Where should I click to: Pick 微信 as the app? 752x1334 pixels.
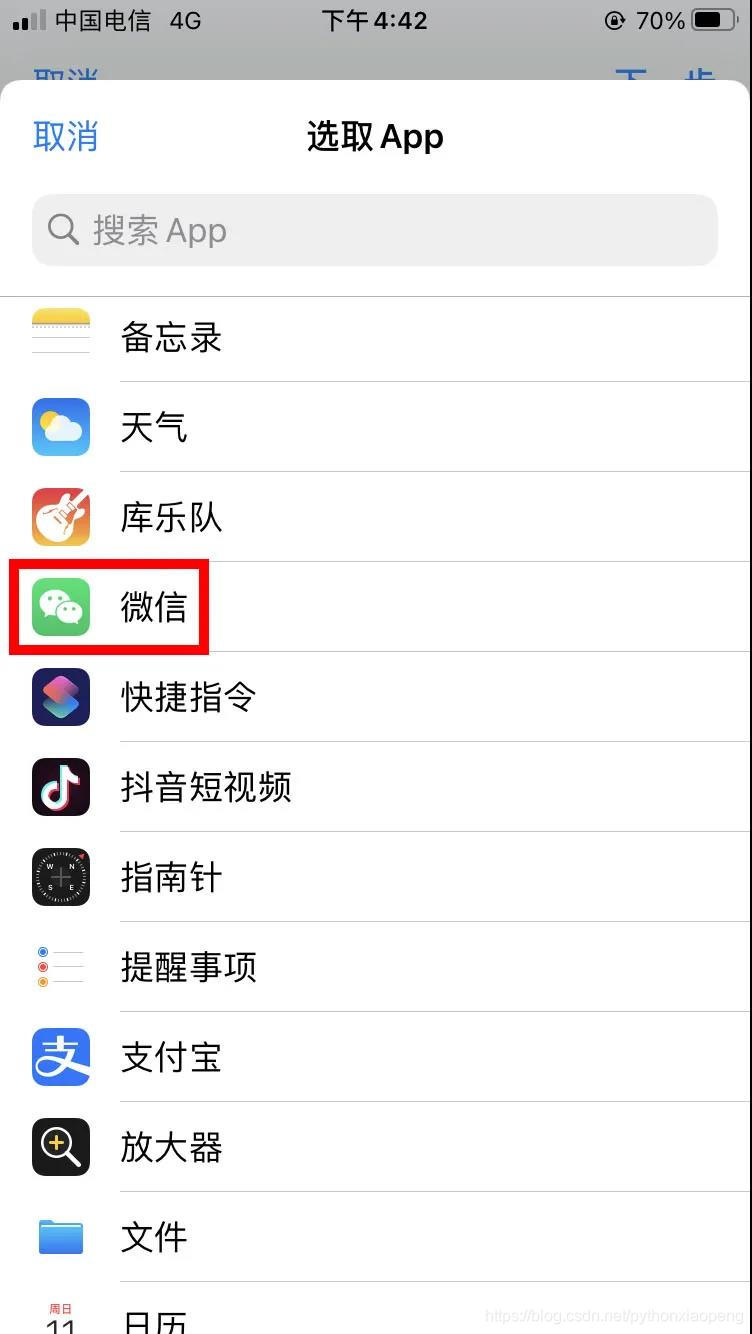[x=154, y=608]
